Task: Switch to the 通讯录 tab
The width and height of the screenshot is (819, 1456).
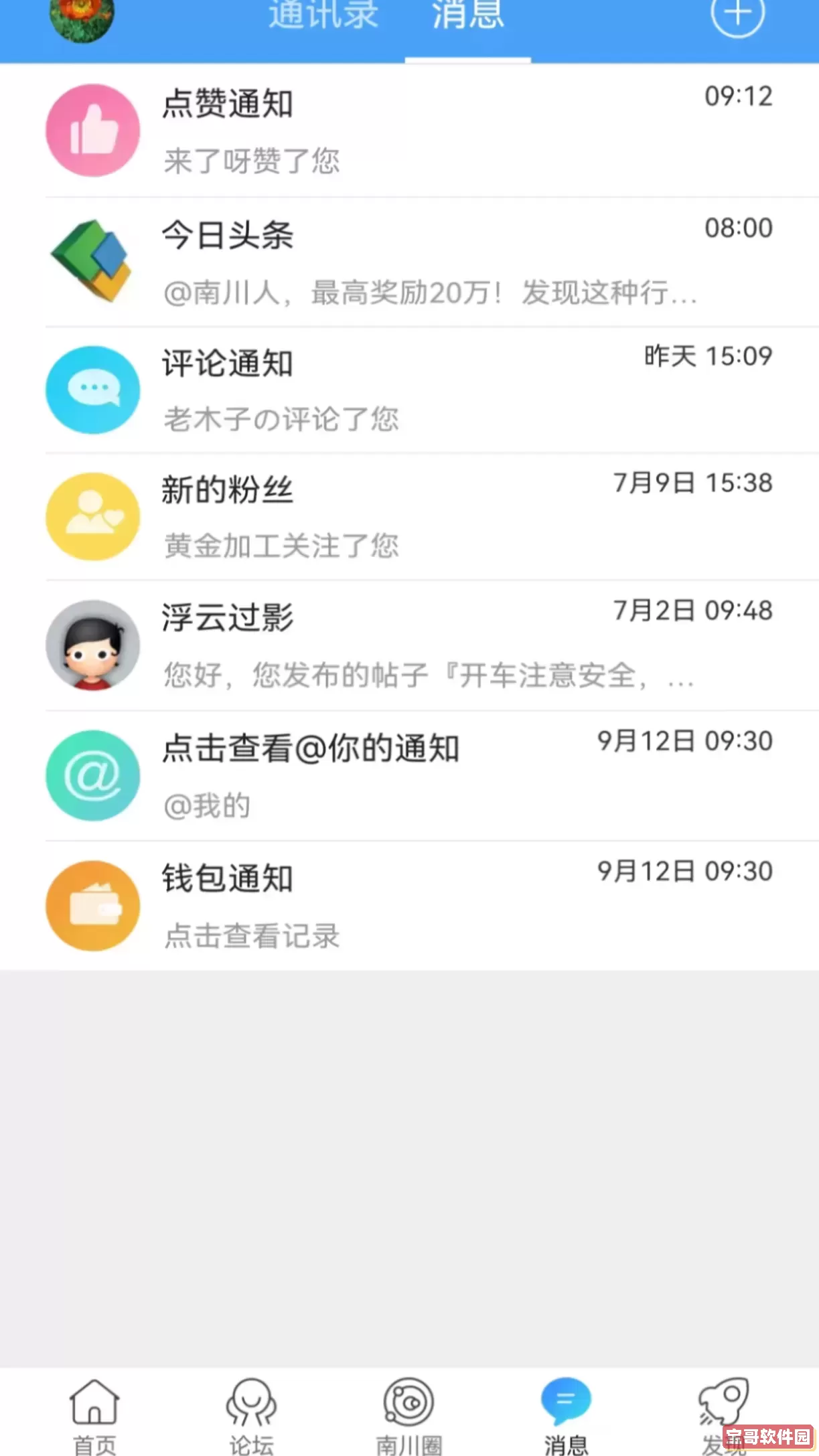Action: 323,16
